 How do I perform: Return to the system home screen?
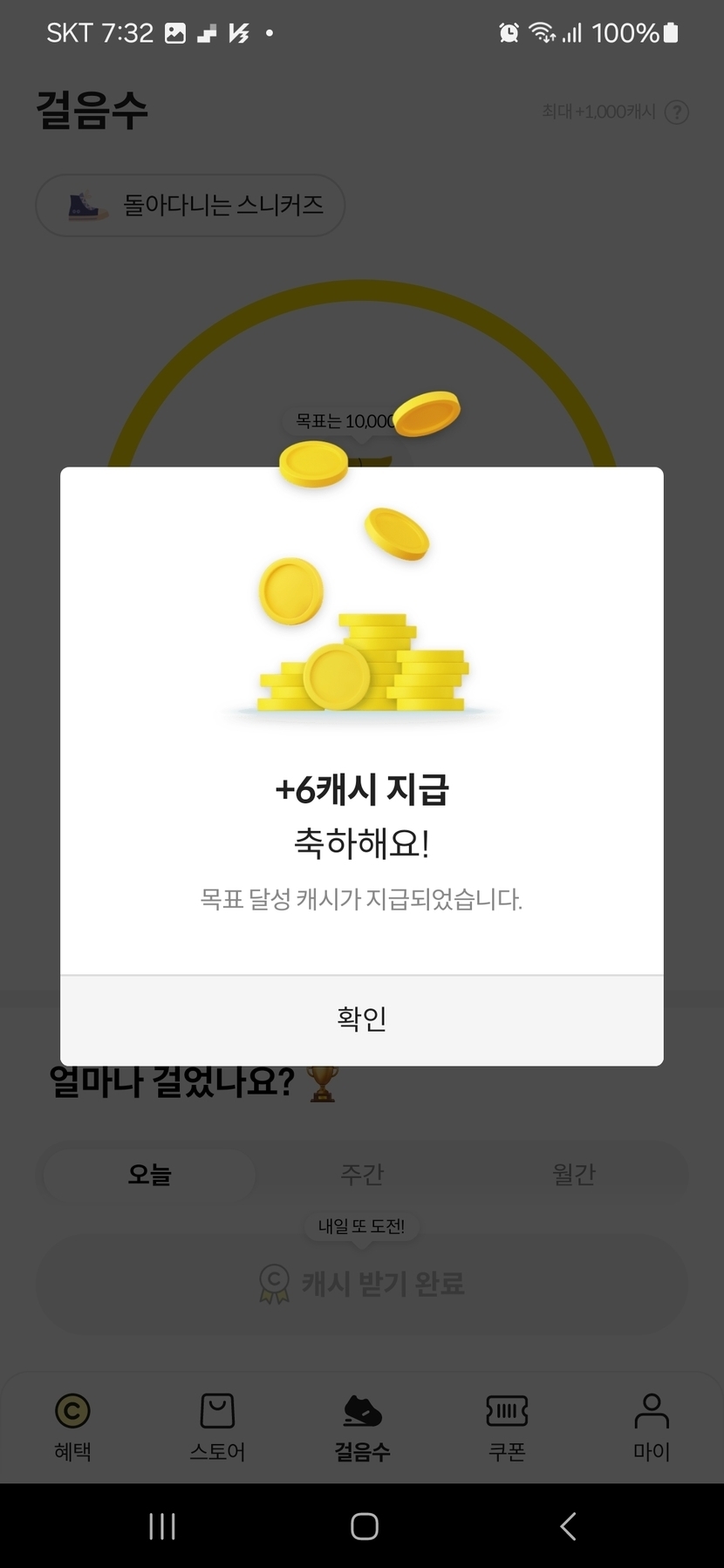tap(364, 1526)
